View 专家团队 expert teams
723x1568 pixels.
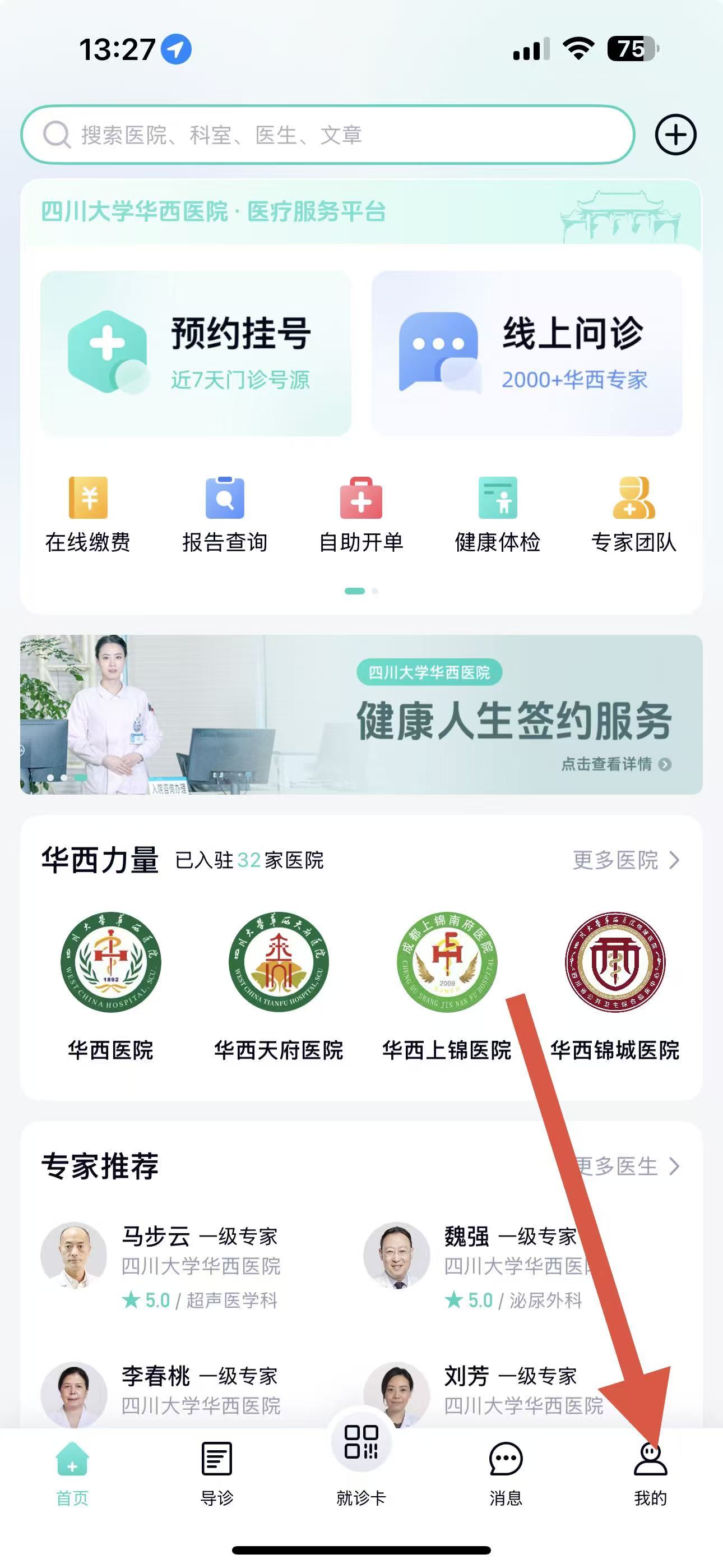(x=633, y=514)
